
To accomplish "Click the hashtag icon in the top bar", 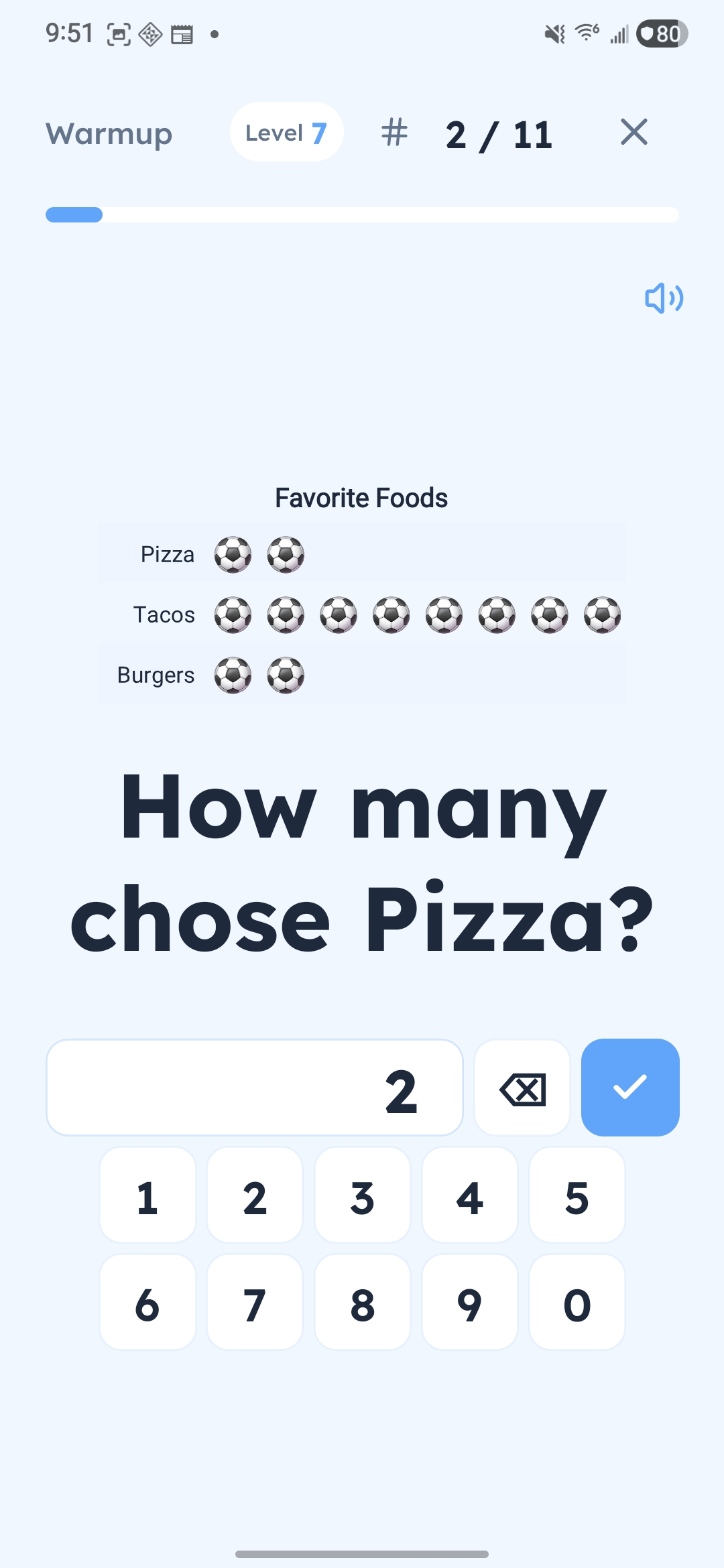I will coord(394,132).
